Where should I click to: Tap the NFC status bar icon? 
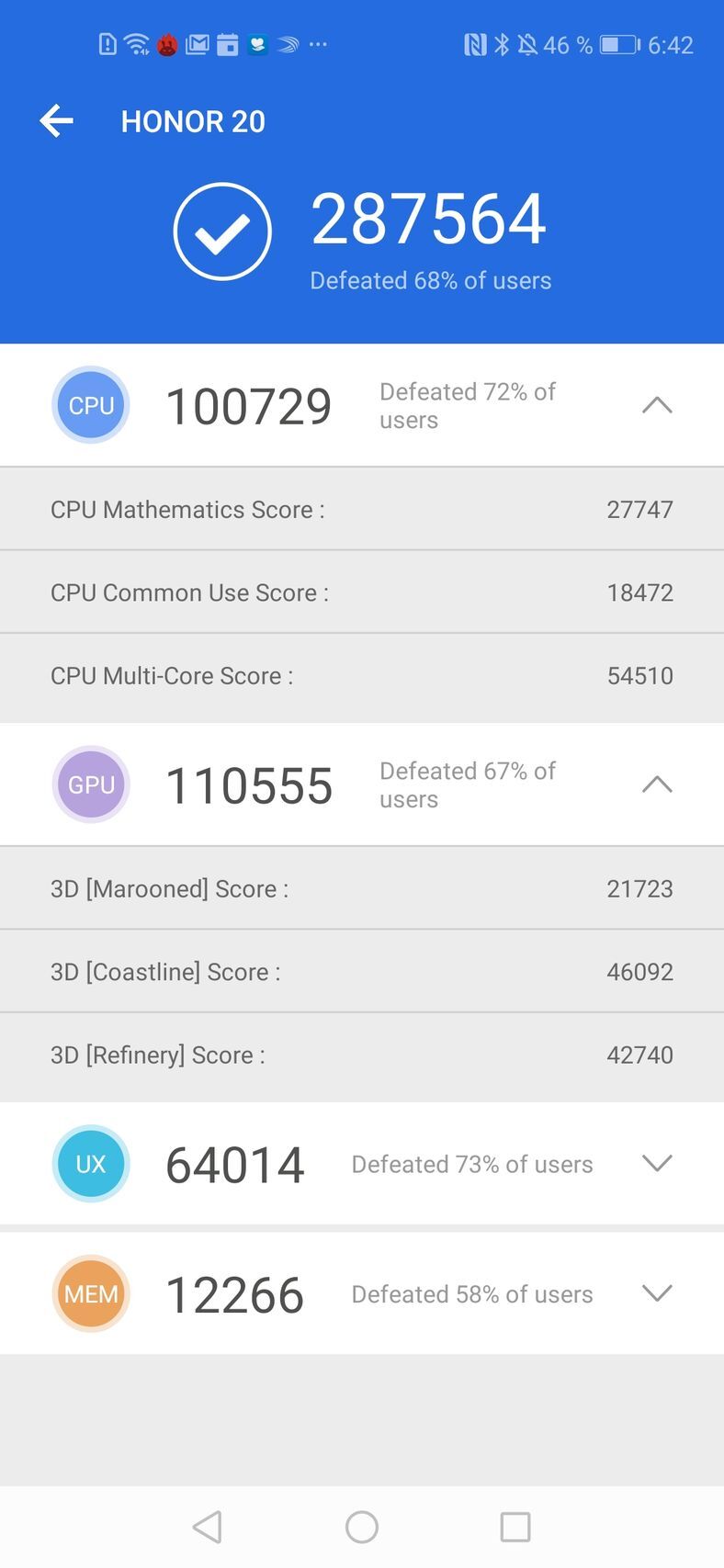477,44
